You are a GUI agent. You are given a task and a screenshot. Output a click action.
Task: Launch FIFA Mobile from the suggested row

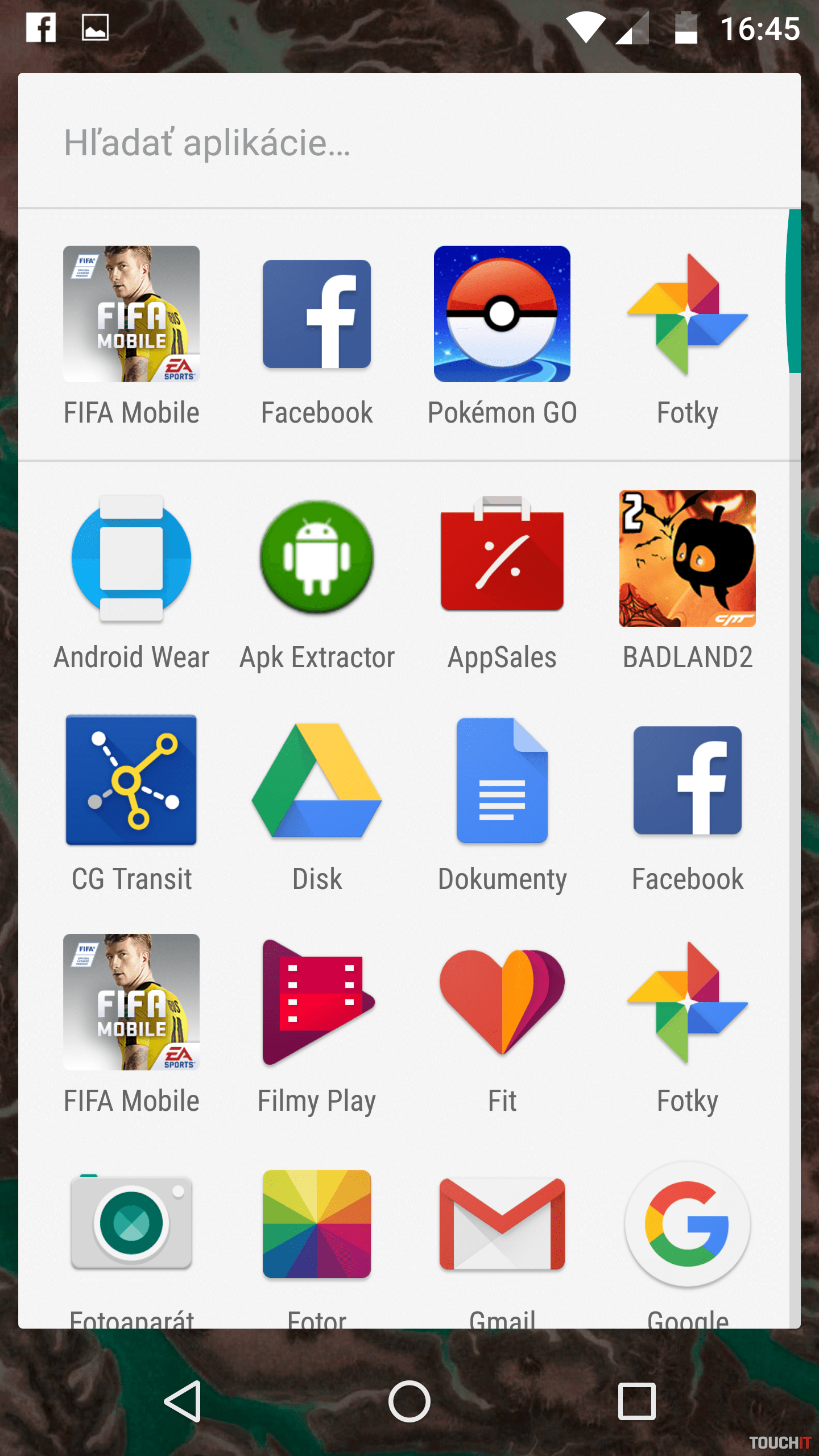pyautogui.click(x=131, y=315)
